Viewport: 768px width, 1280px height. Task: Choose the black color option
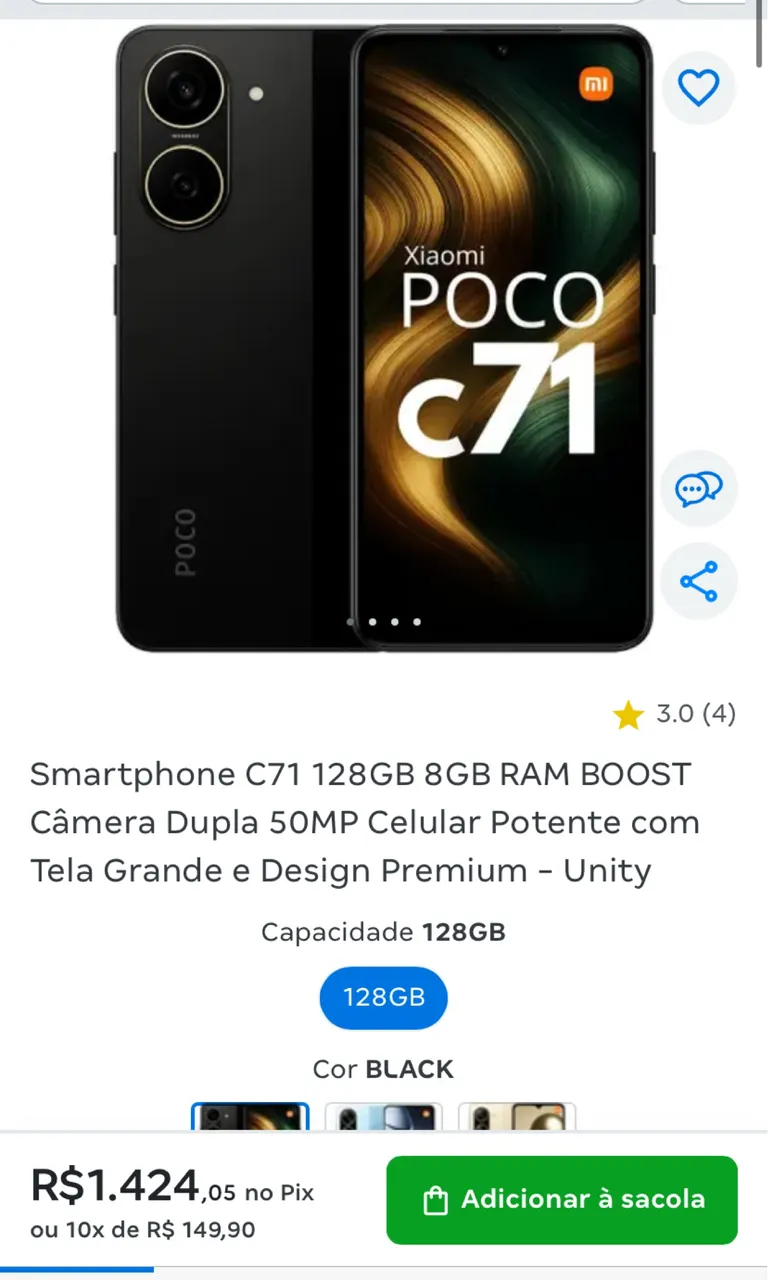(251, 1116)
